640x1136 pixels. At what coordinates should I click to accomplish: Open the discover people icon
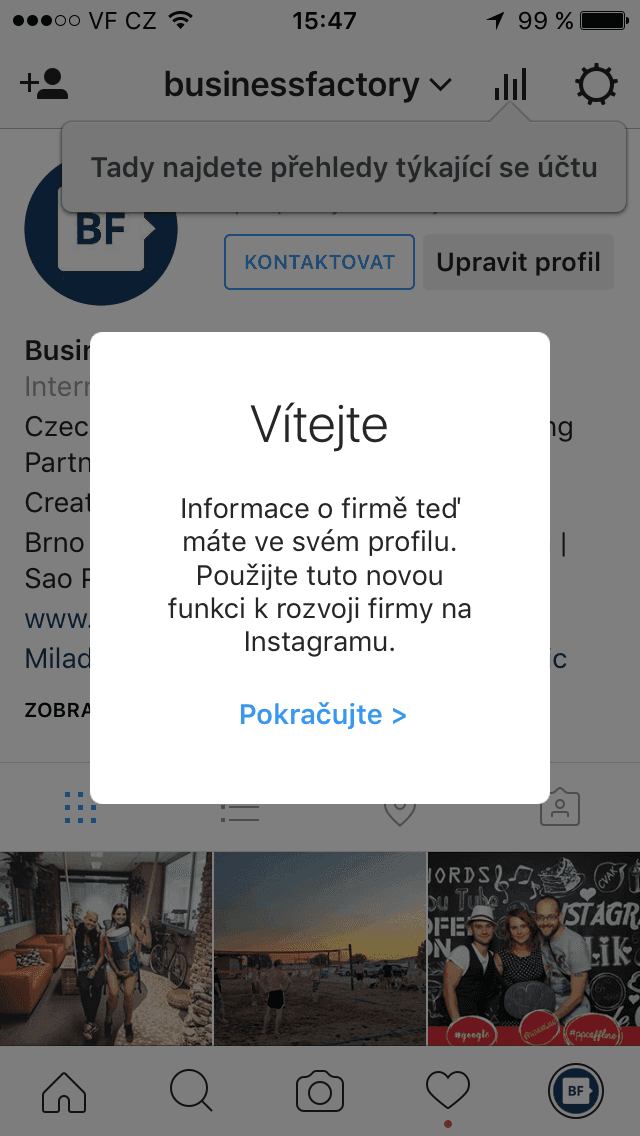(x=44, y=85)
